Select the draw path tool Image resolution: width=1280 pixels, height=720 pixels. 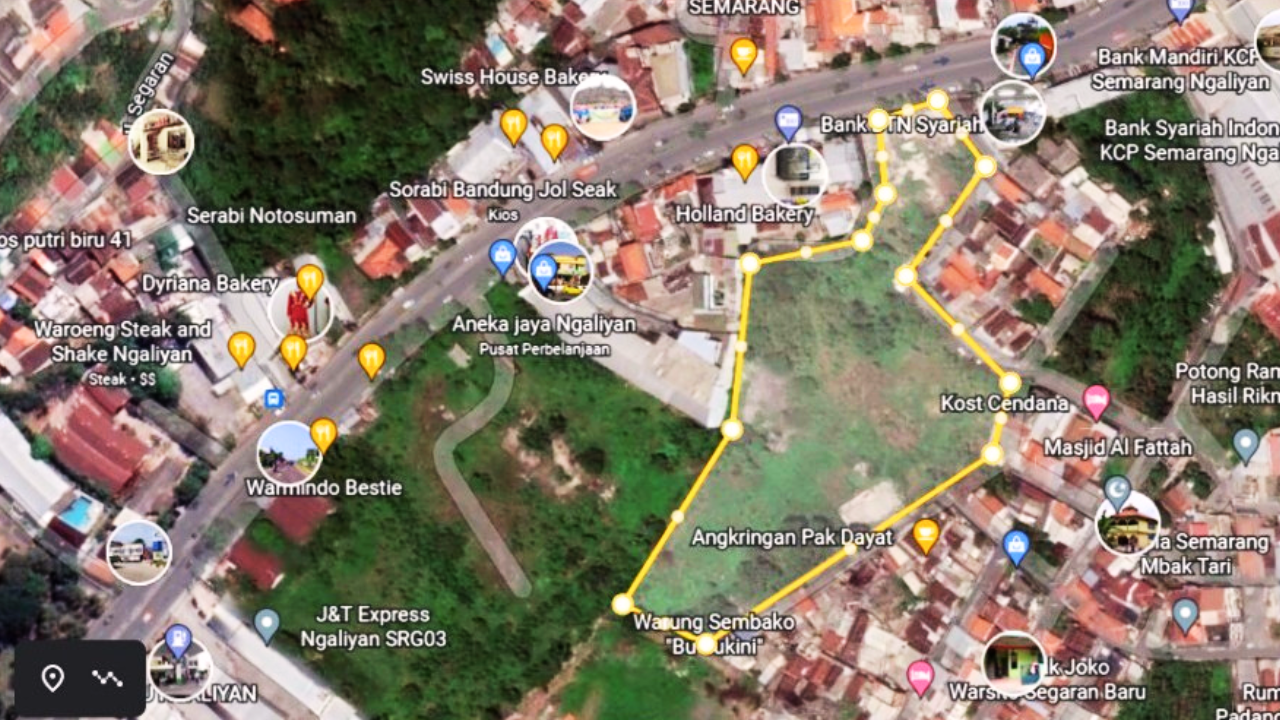point(107,679)
